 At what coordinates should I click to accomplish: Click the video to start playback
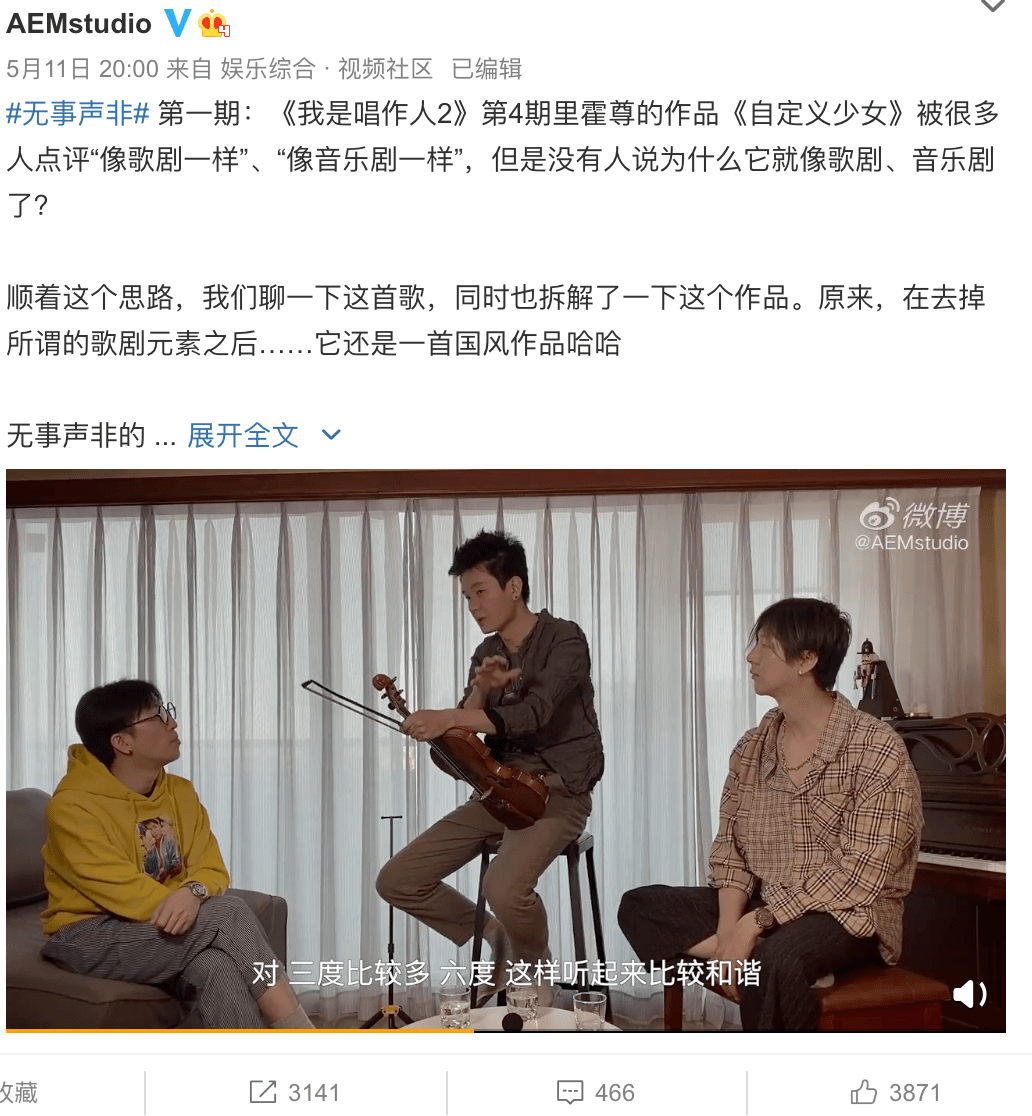tap(506, 750)
